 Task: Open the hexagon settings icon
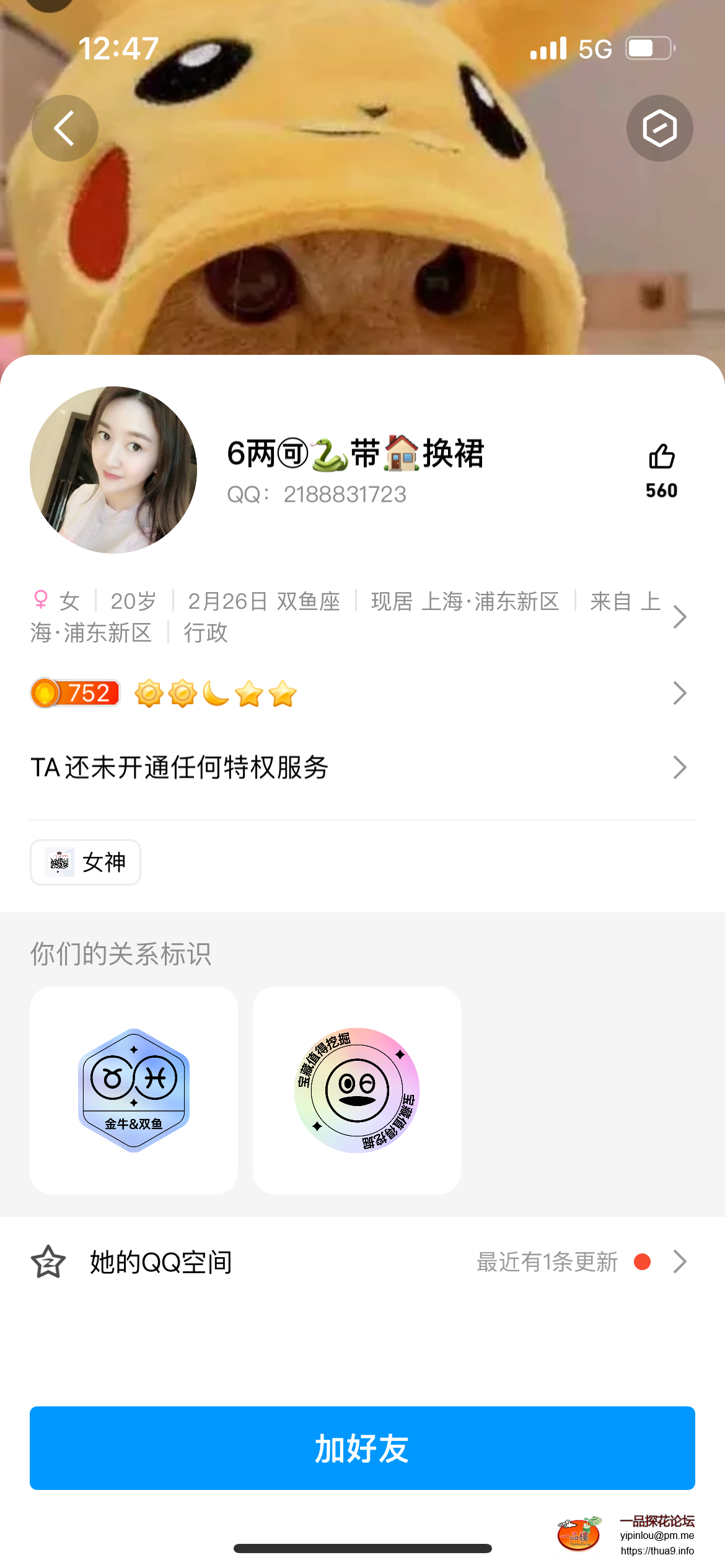659,128
